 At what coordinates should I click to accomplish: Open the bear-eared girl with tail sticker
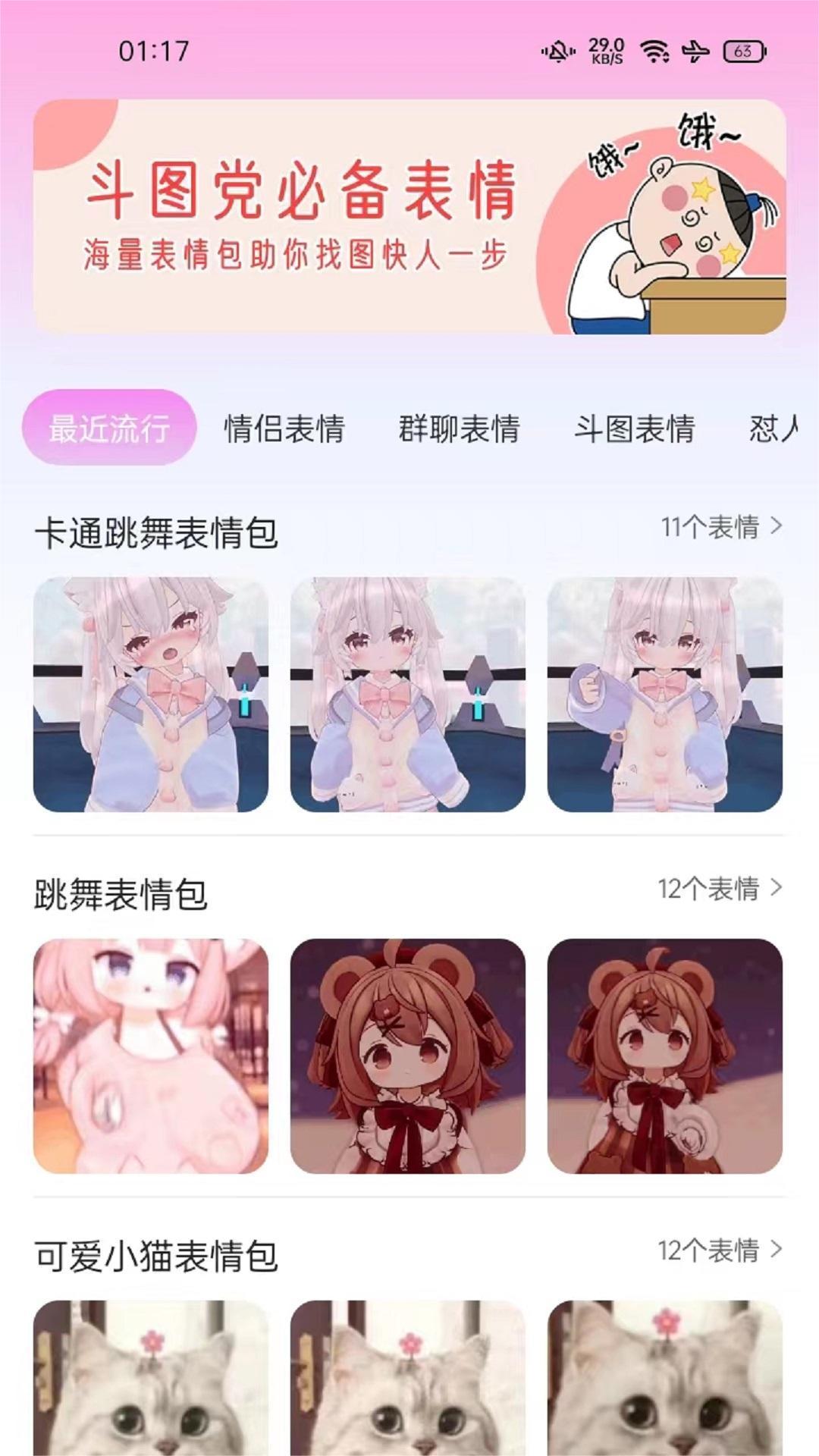pyautogui.click(x=664, y=1056)
